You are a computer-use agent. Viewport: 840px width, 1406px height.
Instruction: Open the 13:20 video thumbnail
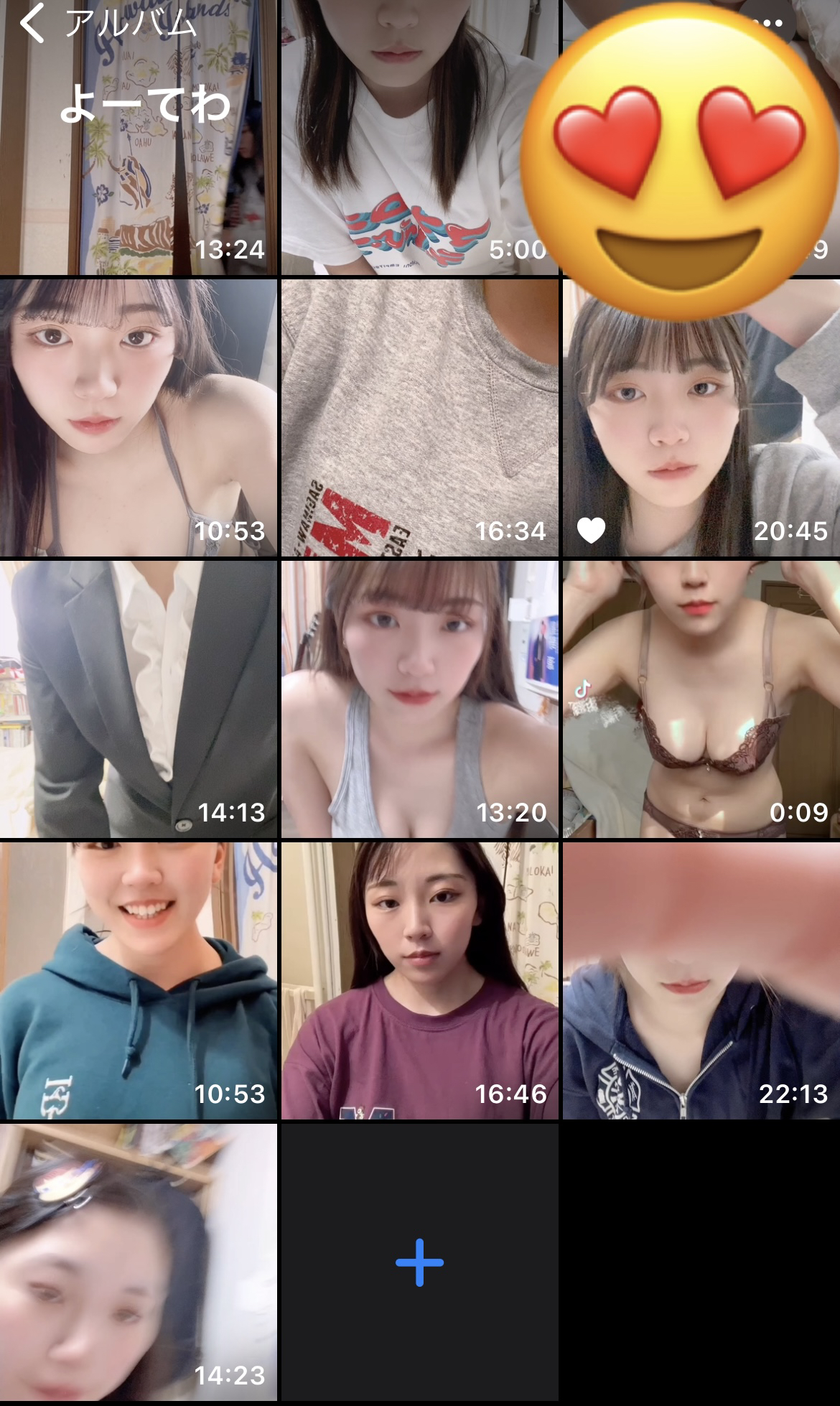(x=419, y=699)
